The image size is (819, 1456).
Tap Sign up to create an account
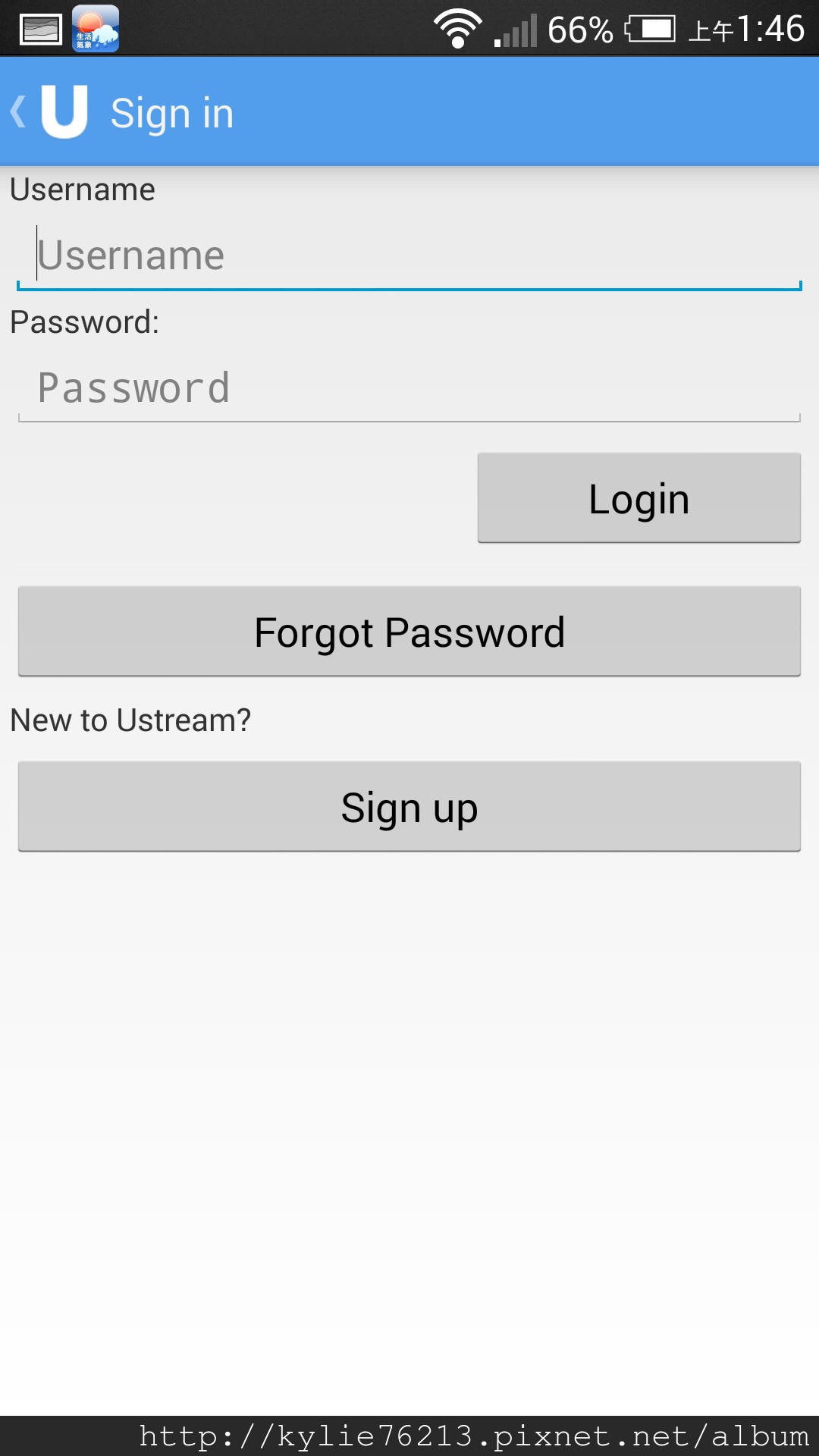[x=409, y=807]
